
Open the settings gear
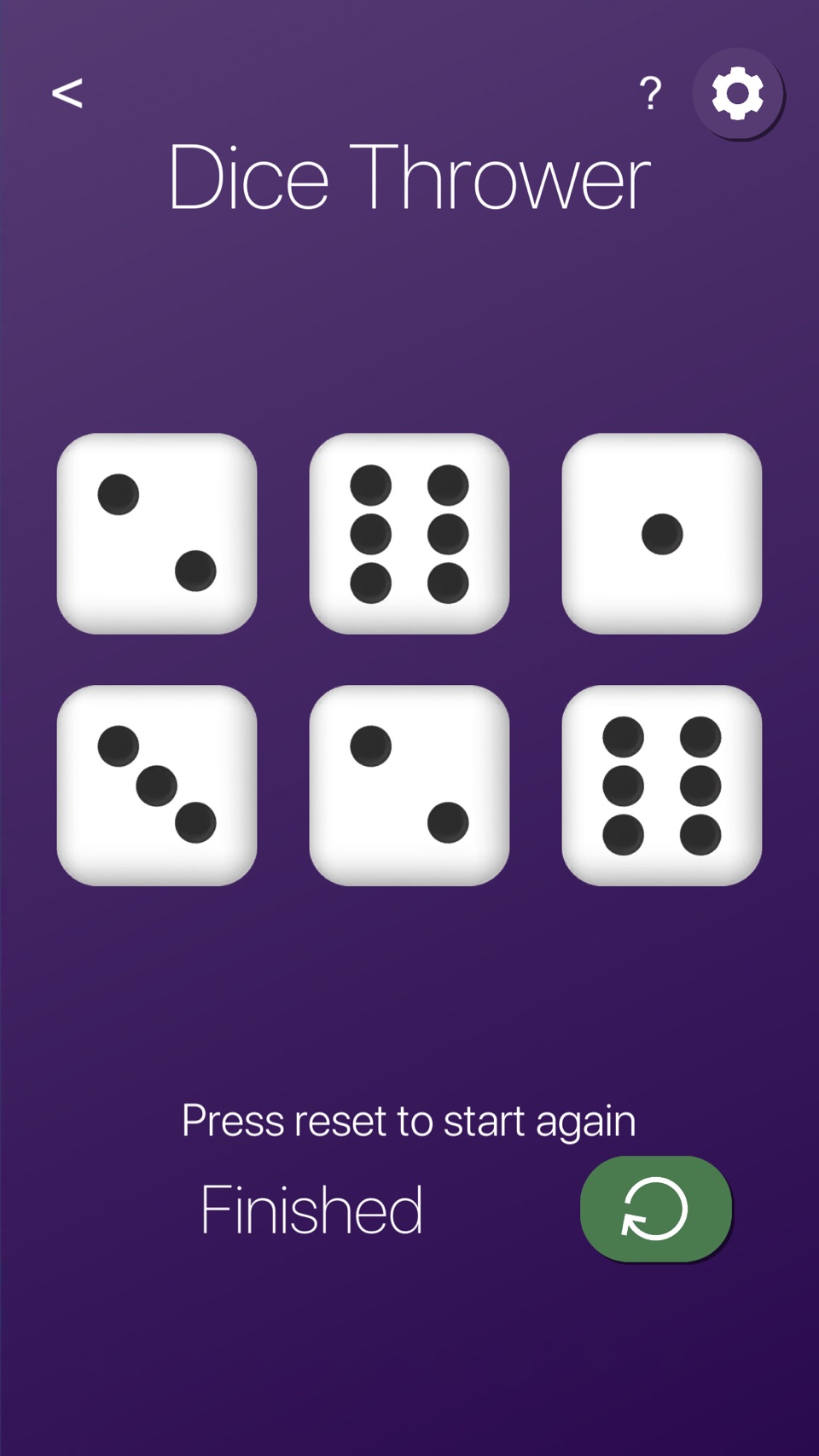pos(737,93)
